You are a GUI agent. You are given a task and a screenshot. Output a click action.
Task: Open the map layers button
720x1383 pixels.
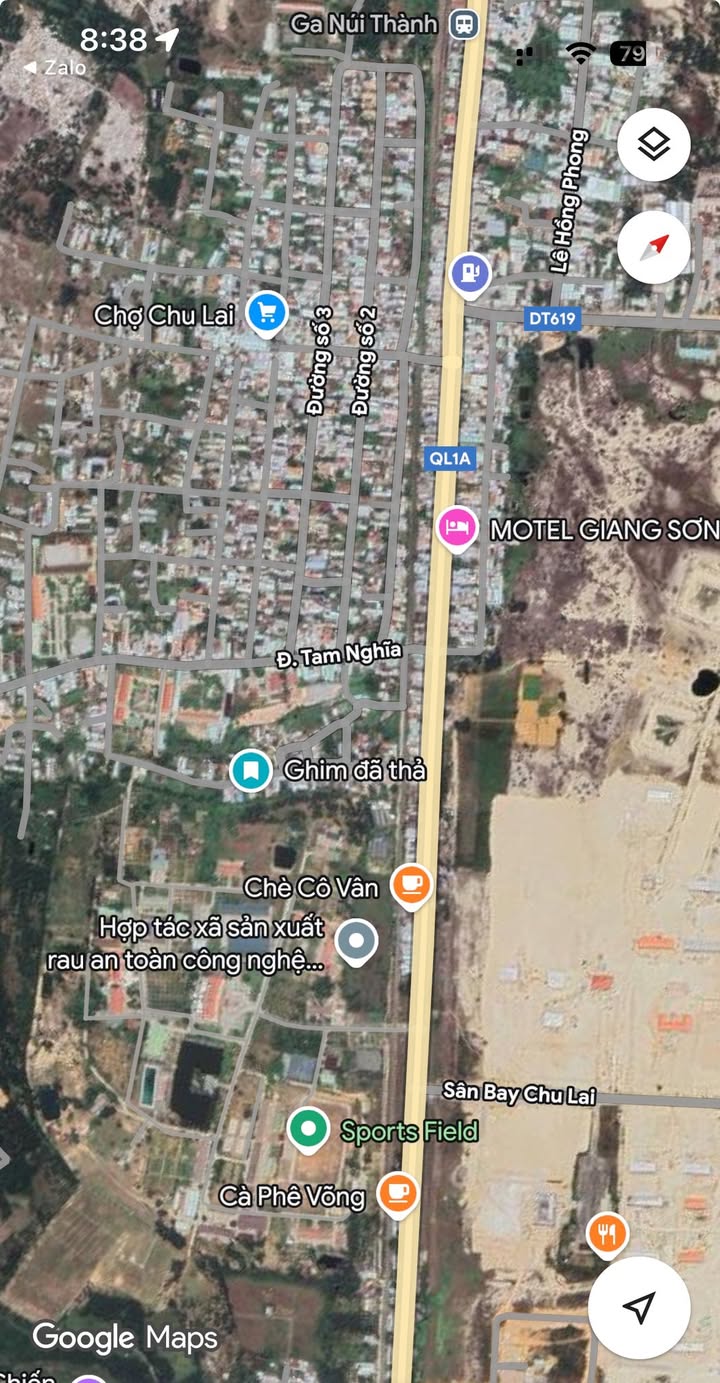[x=654, y=145]
